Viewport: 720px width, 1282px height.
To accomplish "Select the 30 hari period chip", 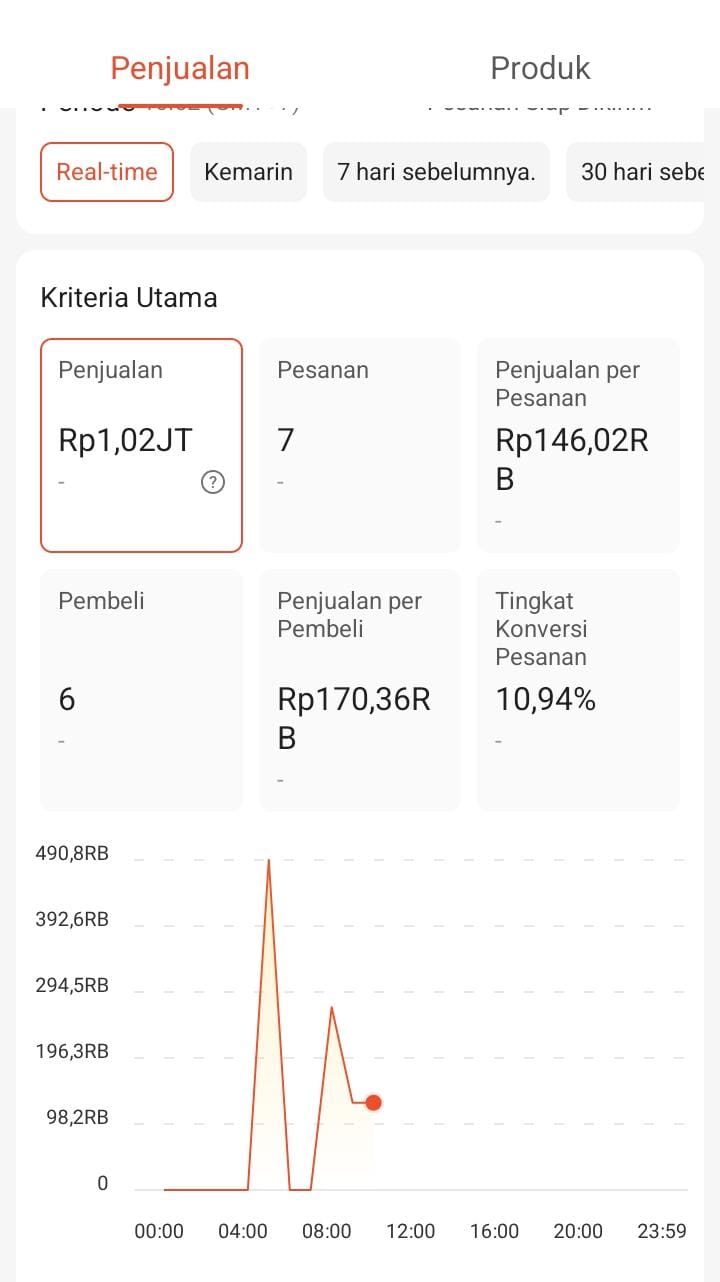I will click(x=642, y=172).
